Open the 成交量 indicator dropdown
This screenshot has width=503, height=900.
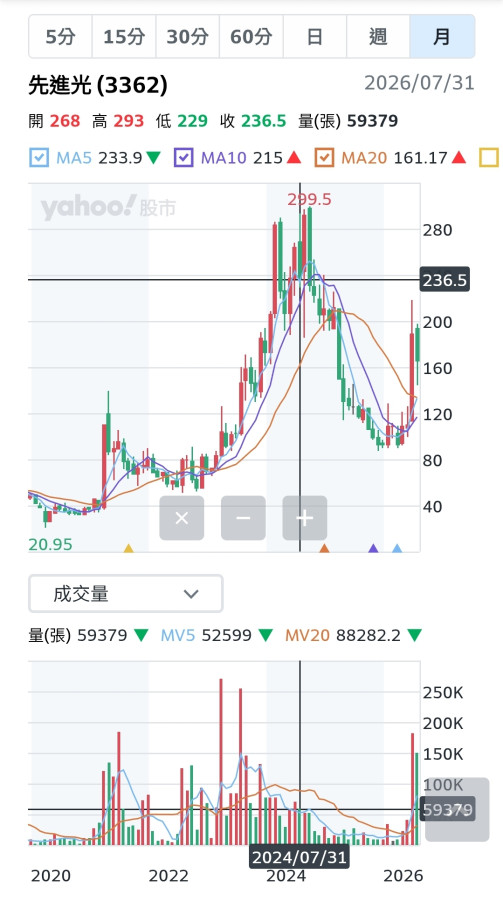126,593
